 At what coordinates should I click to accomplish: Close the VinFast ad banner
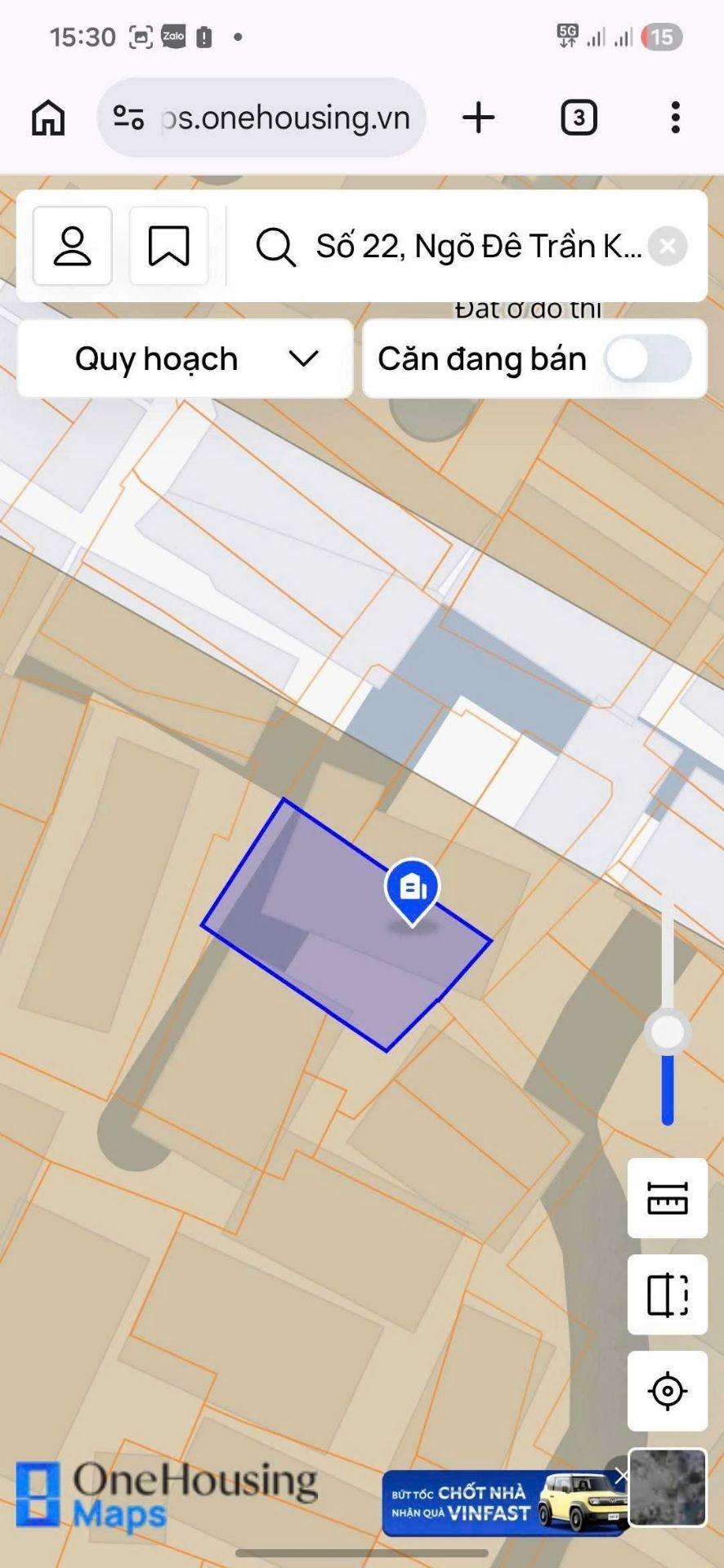(621, 1476)
